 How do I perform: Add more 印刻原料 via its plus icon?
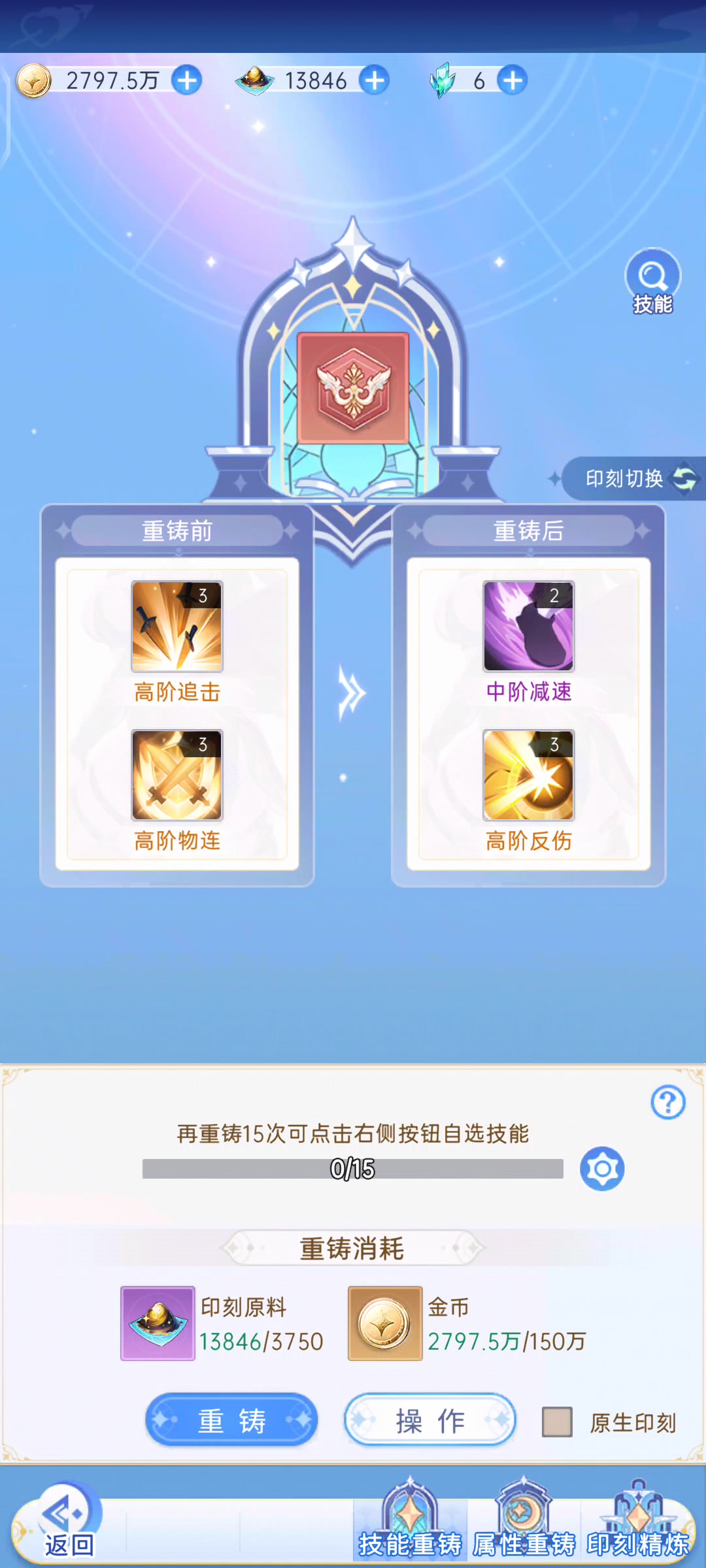pos(374,81)
